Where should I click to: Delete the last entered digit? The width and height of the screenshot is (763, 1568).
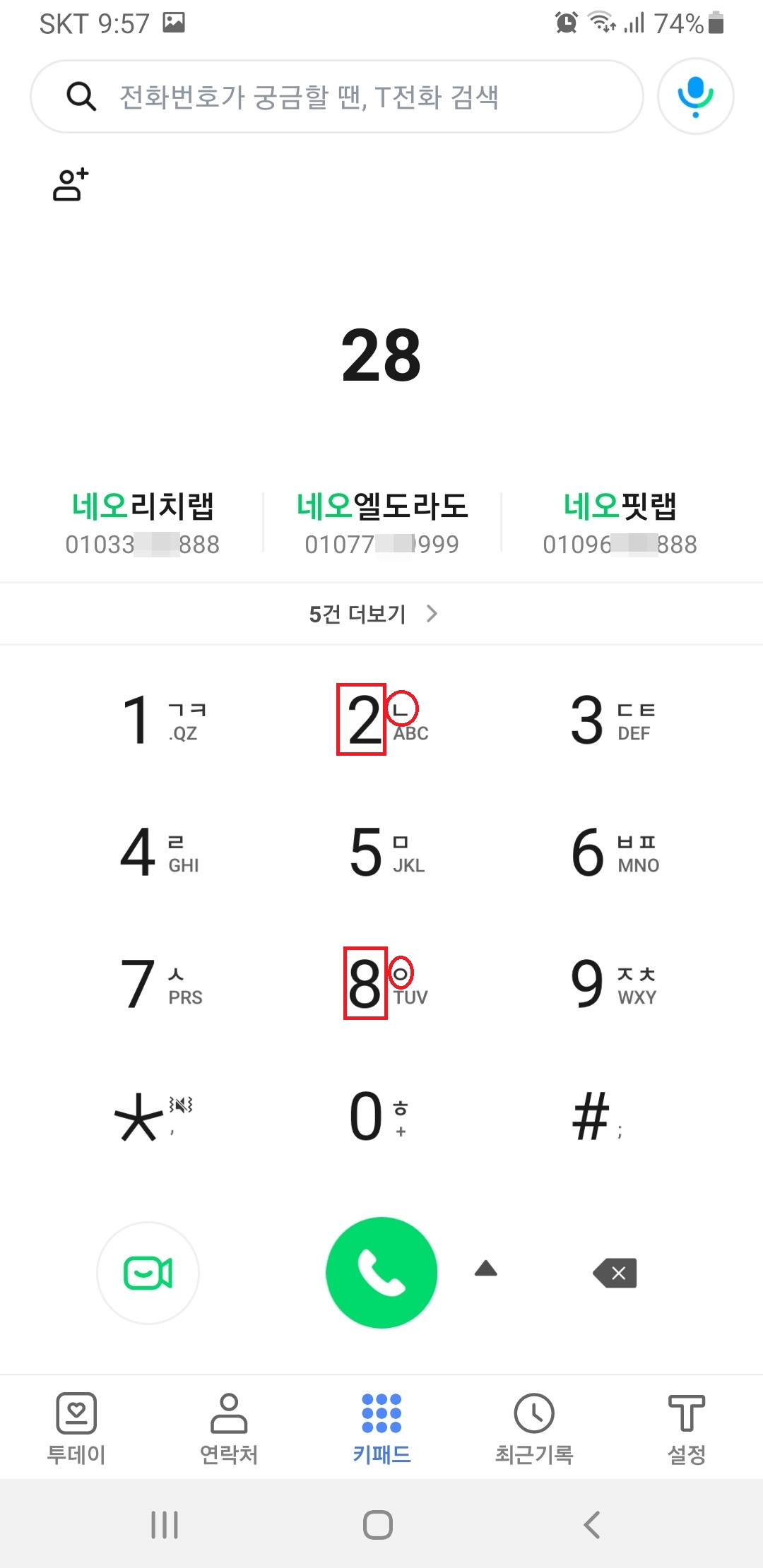[x=615, y=1273]
